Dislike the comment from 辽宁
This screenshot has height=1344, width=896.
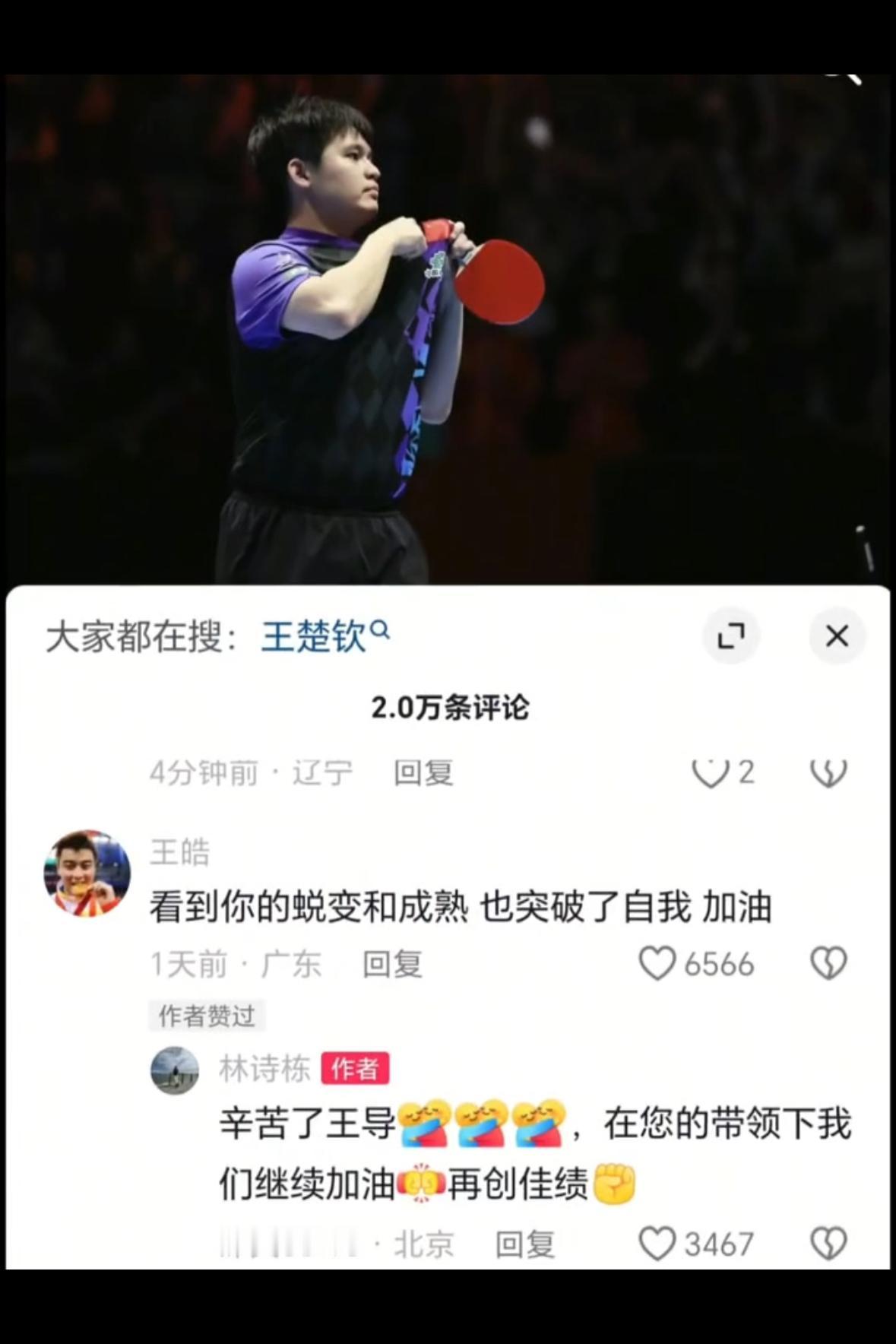coord(828,772)
